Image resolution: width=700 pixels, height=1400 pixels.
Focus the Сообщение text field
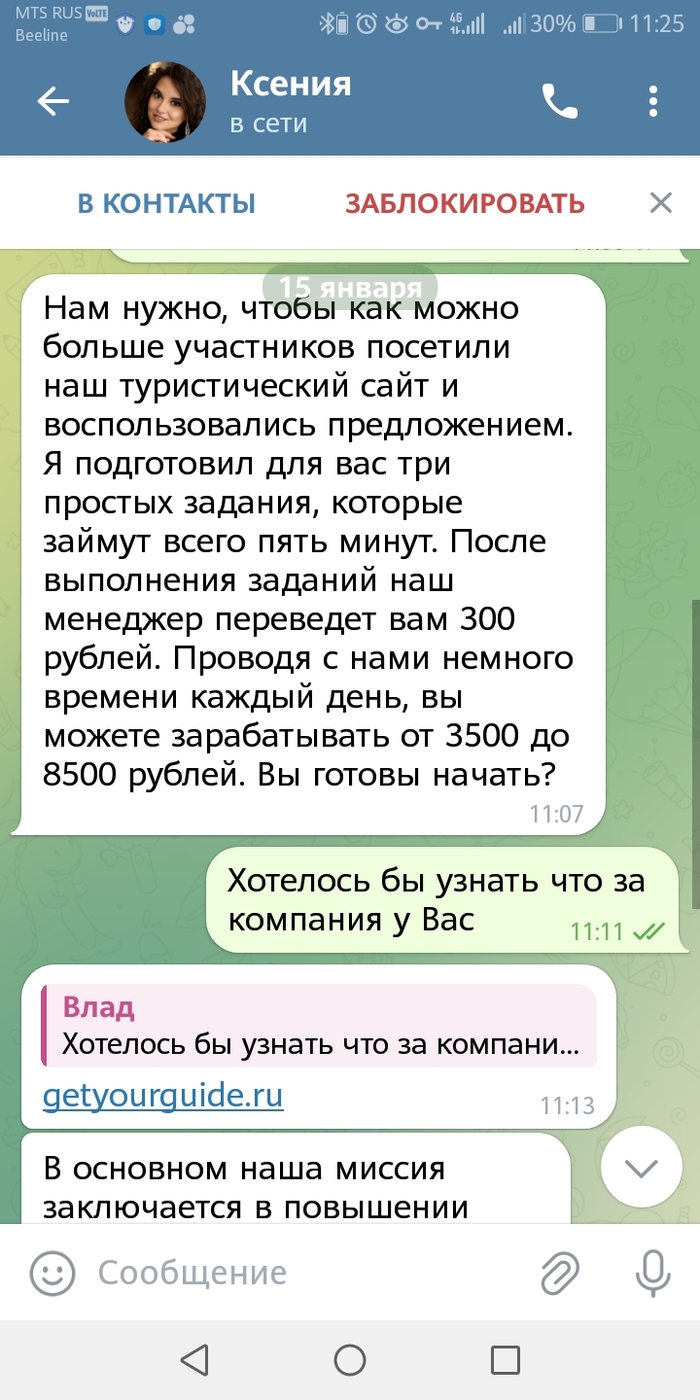pyautogui.click(x=300, y=1273)
